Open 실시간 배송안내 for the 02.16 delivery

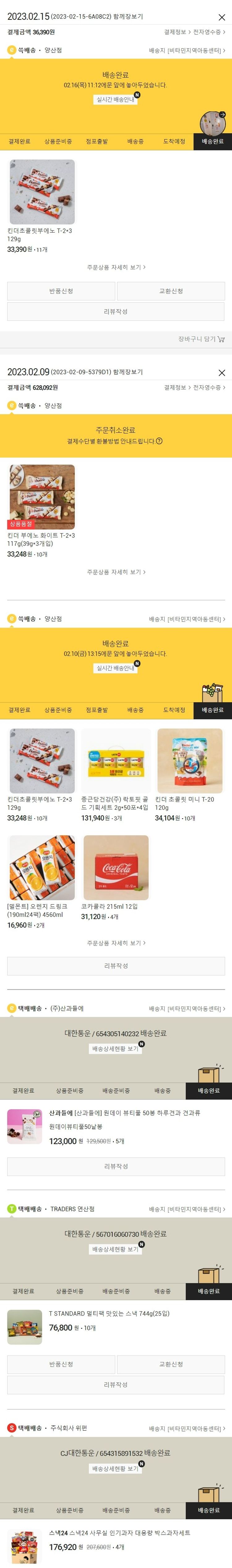click(x=116, y=99)
